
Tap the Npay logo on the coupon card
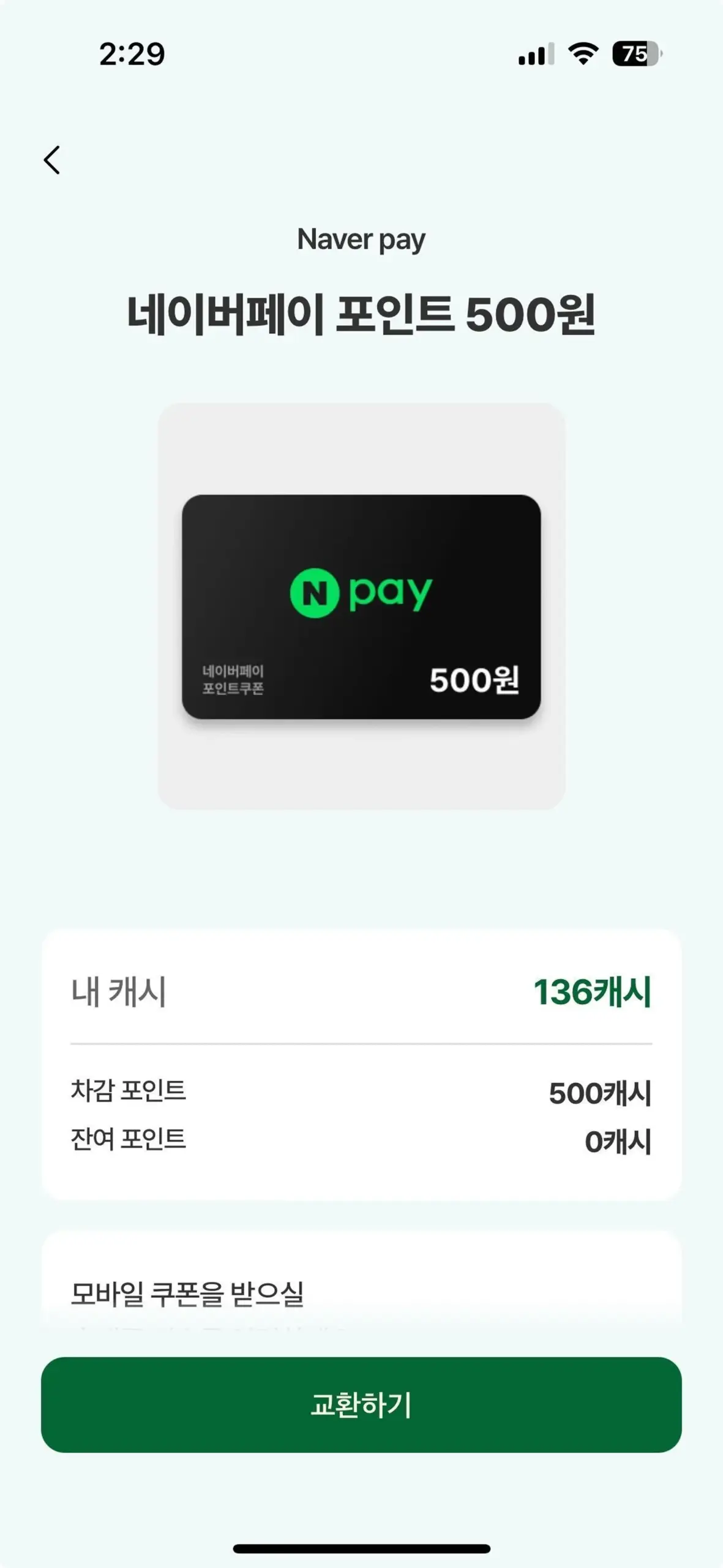(360, 590)
